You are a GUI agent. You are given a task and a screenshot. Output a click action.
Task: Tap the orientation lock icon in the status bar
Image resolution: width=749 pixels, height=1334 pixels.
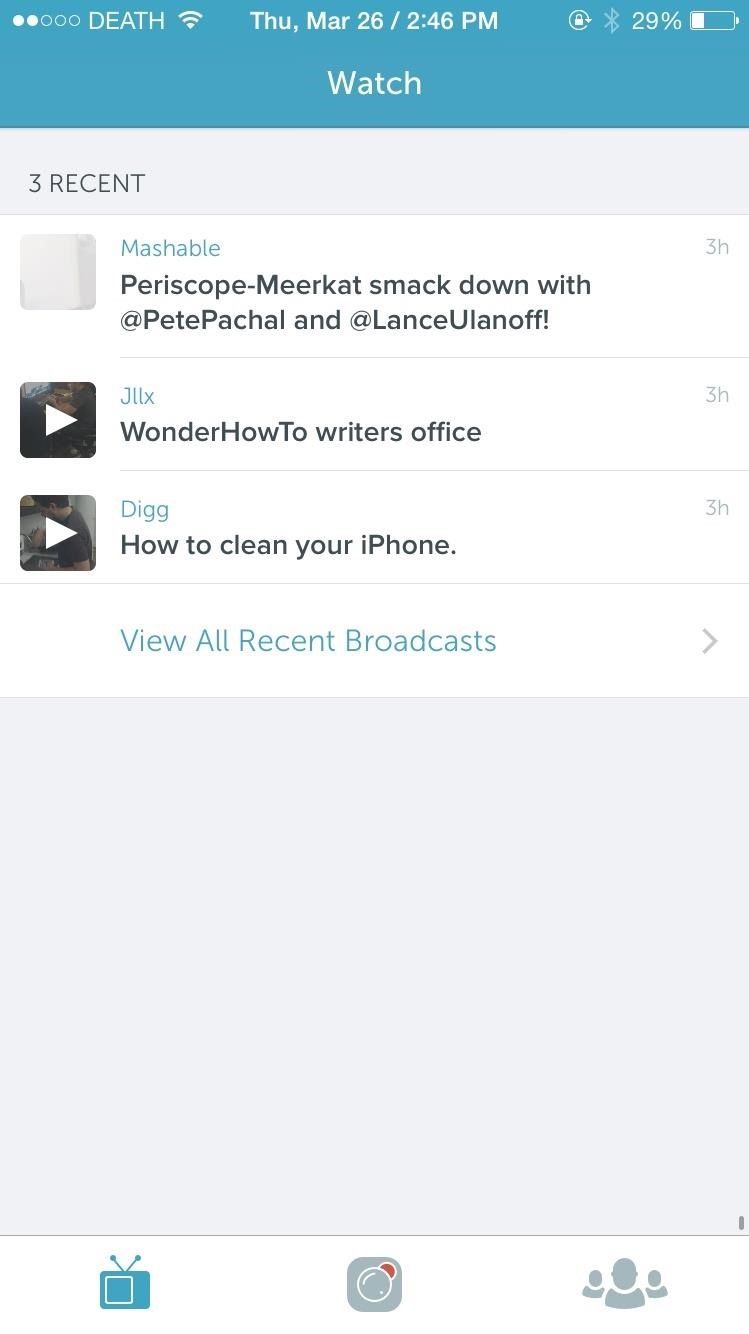tap(580, 19)
